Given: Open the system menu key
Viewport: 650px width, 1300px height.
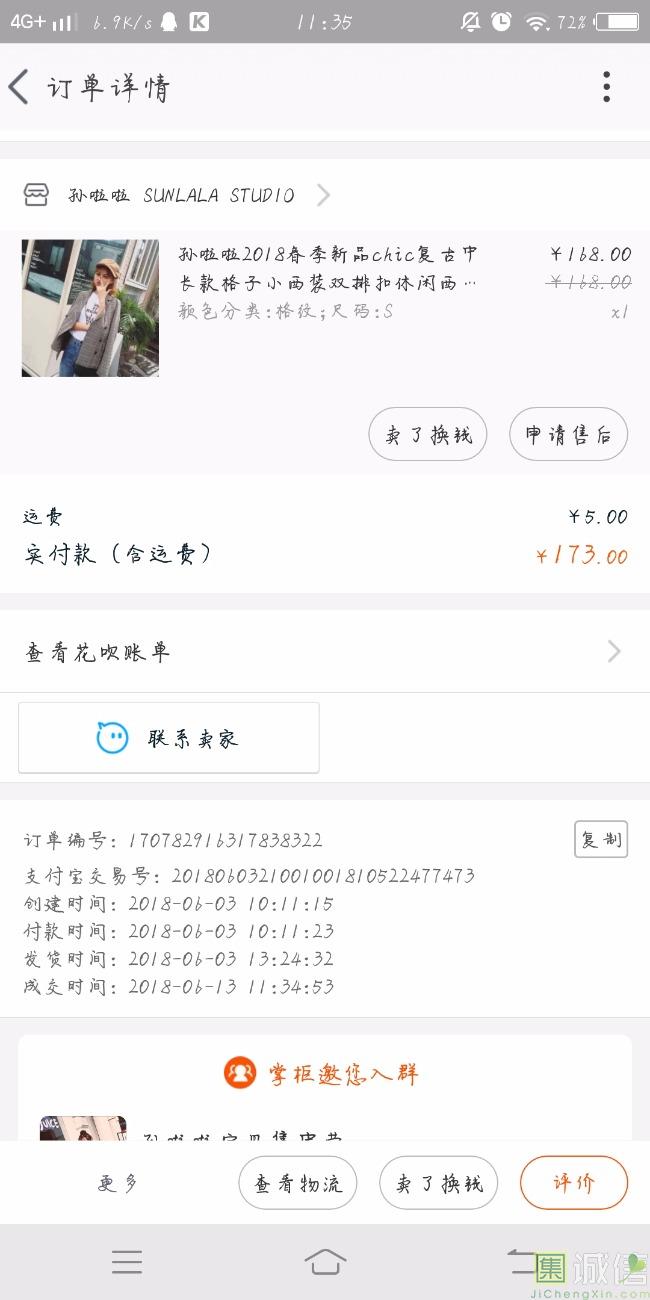Looking at the screenshot, I should click(127, 1262).
